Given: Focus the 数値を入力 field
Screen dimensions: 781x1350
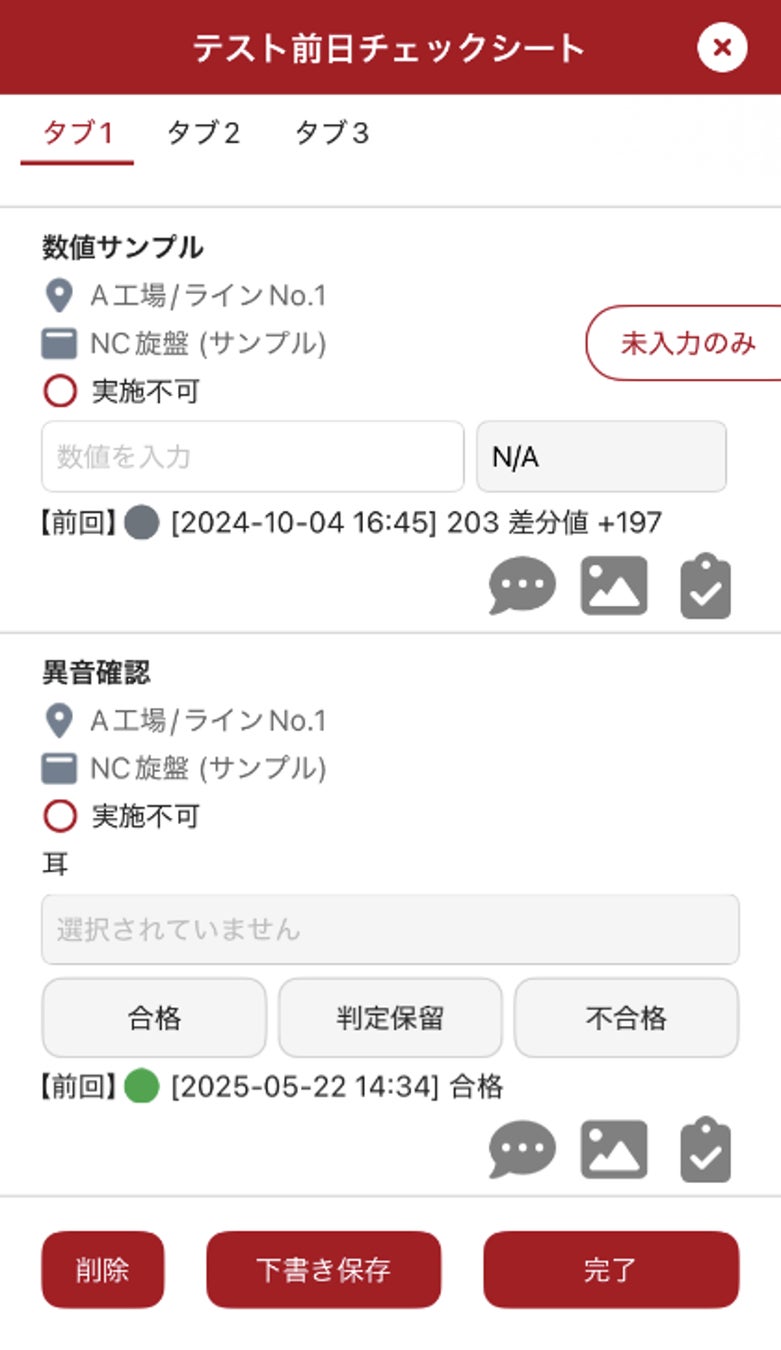Looking at the screenshot, I should tap(252, 457).
